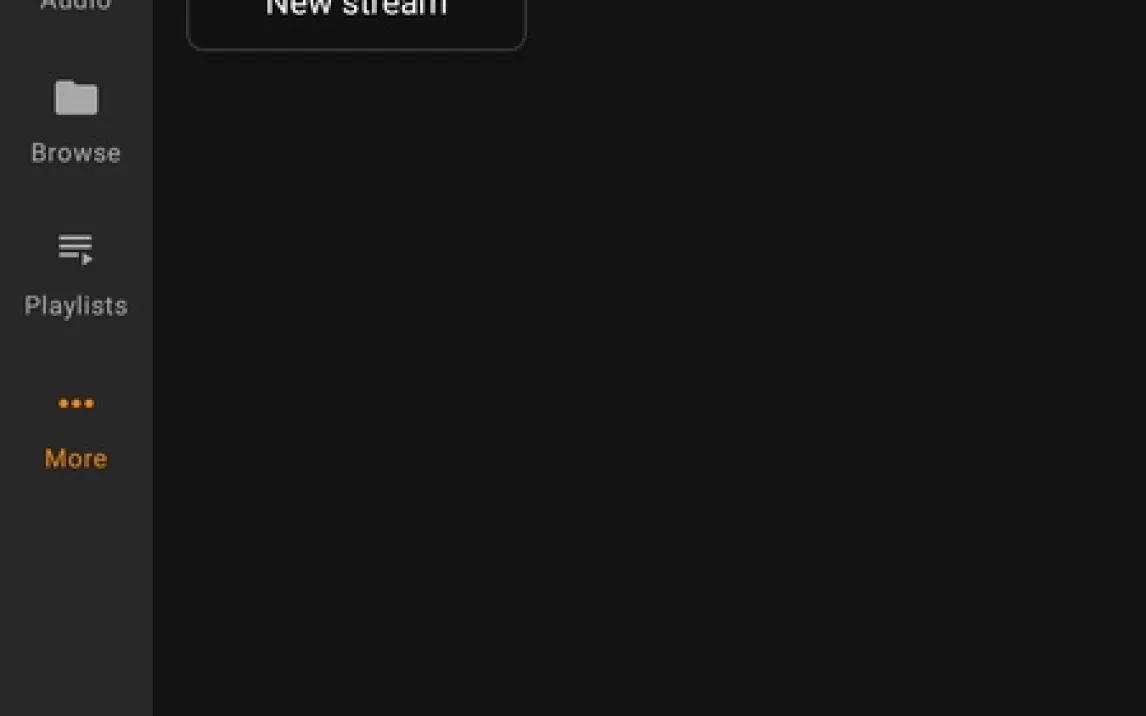
Task: Open the Playlists section
Action: [x=76, y=273]
